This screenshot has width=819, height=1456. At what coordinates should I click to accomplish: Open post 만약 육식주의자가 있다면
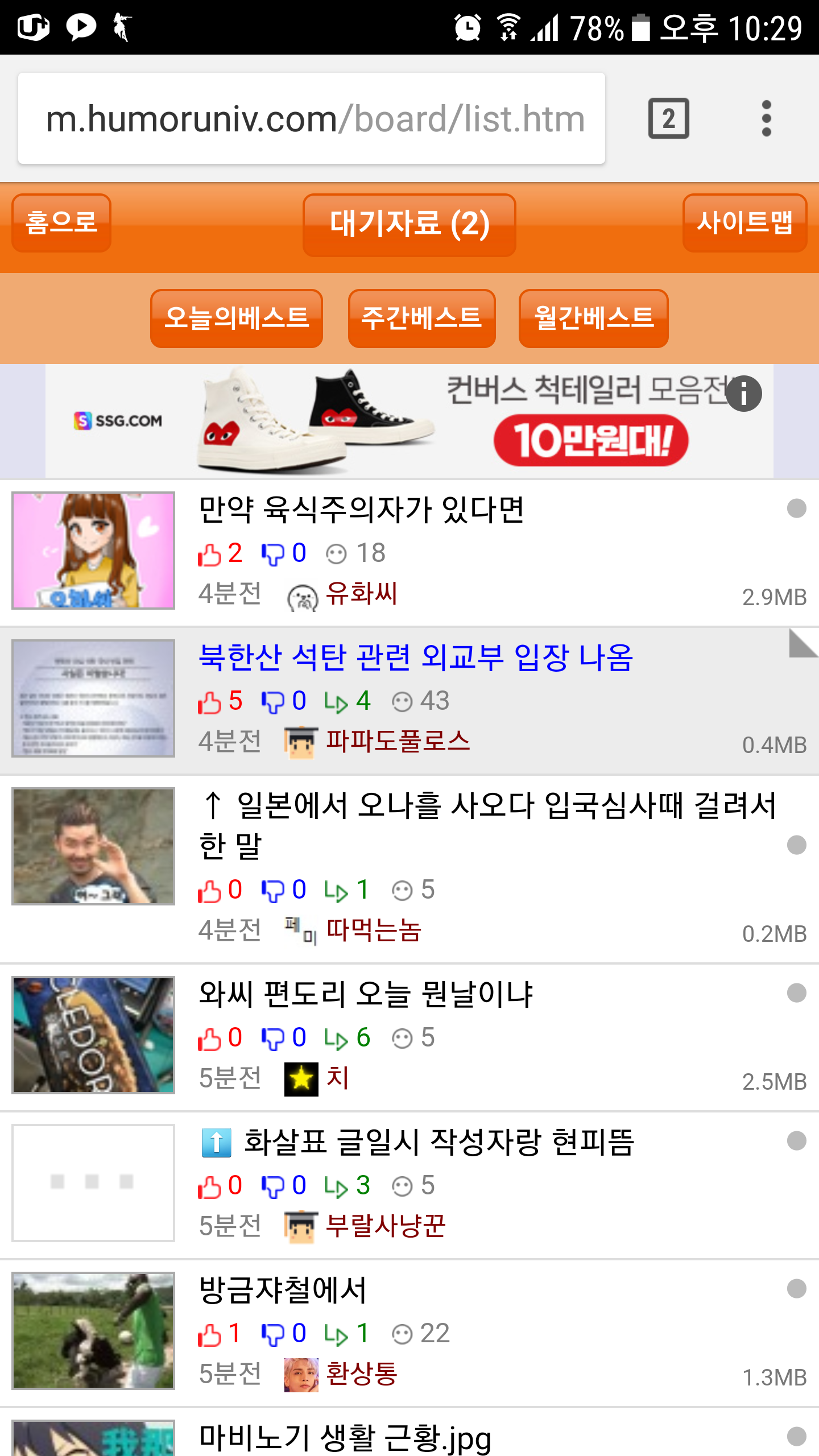[x=361, y=510]
